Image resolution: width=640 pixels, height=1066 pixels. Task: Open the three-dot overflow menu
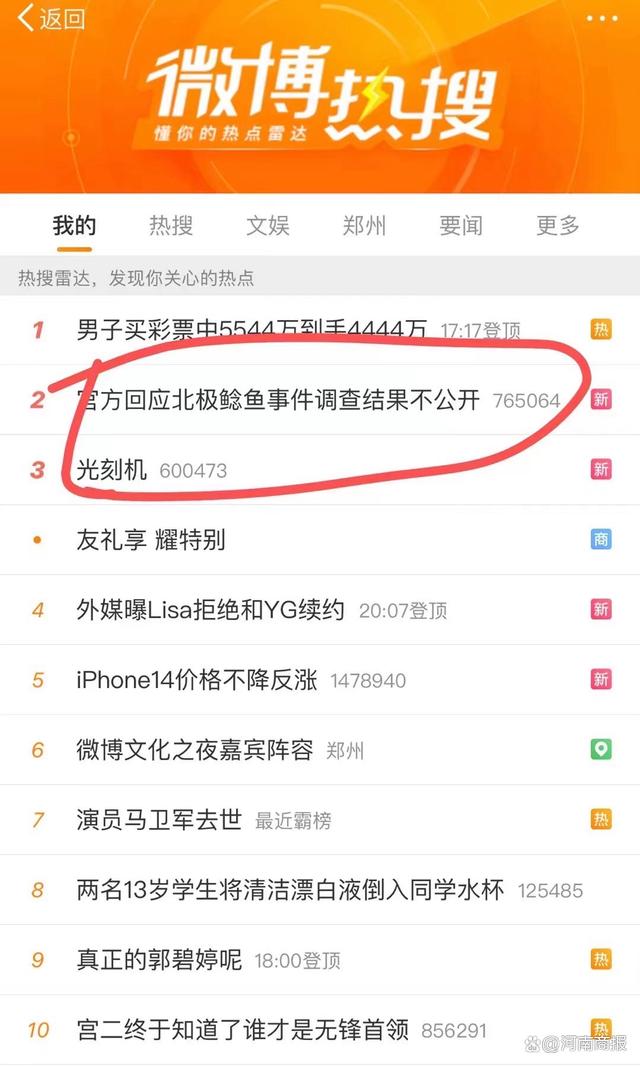click(602, 18)
